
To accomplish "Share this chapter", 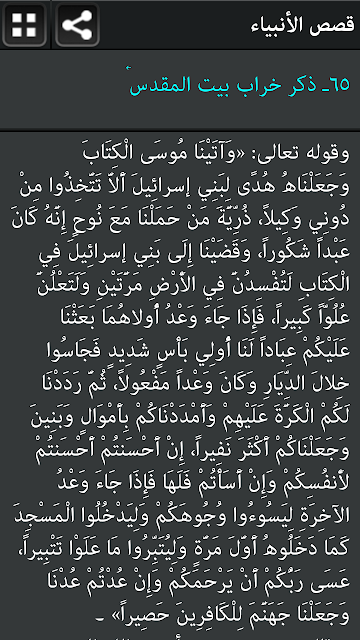I will click(x=78, y=25).
